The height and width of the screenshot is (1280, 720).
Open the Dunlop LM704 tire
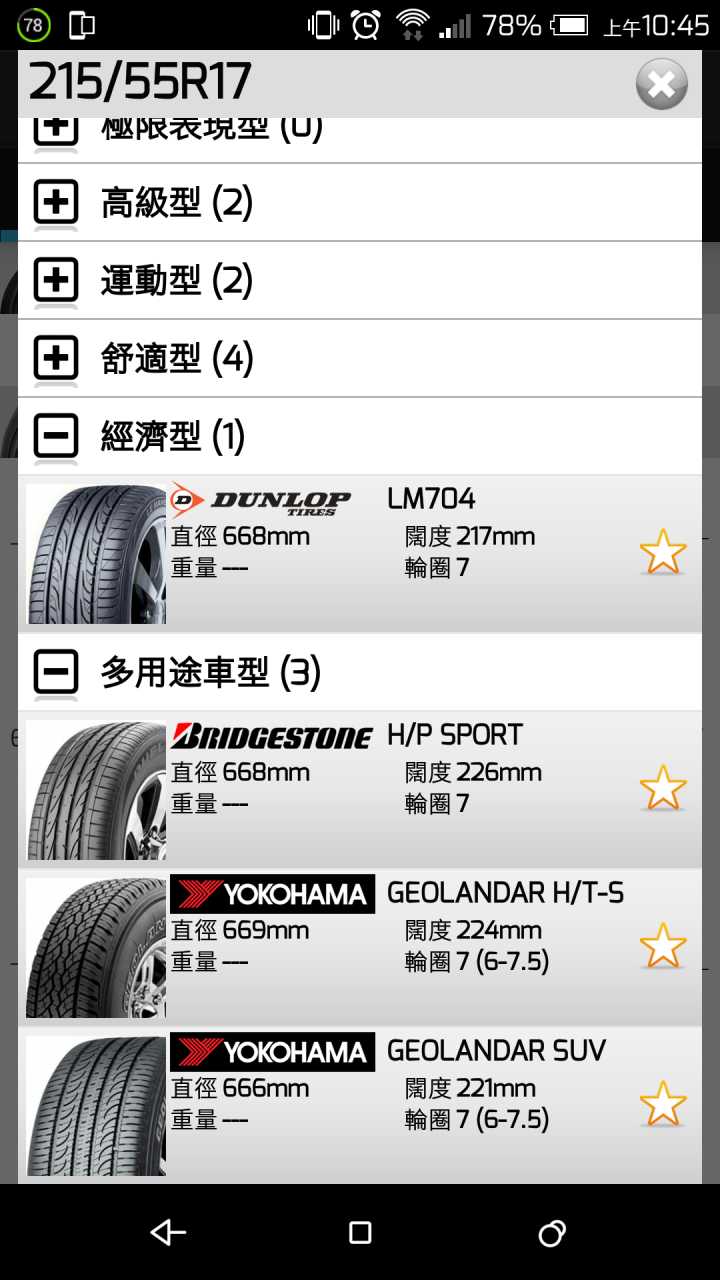pos(360,553)
